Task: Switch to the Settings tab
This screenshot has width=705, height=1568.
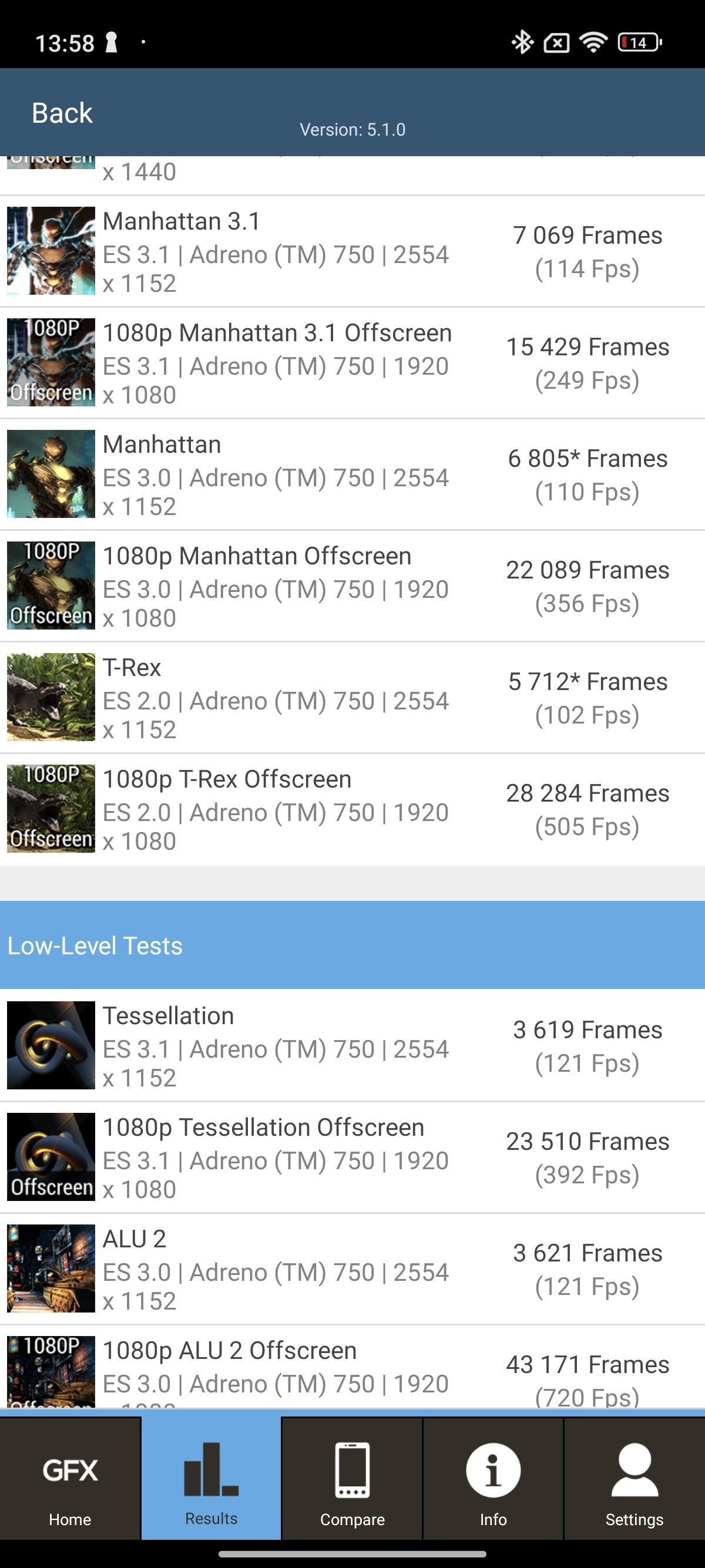Action: click(x=634, y=1478)
